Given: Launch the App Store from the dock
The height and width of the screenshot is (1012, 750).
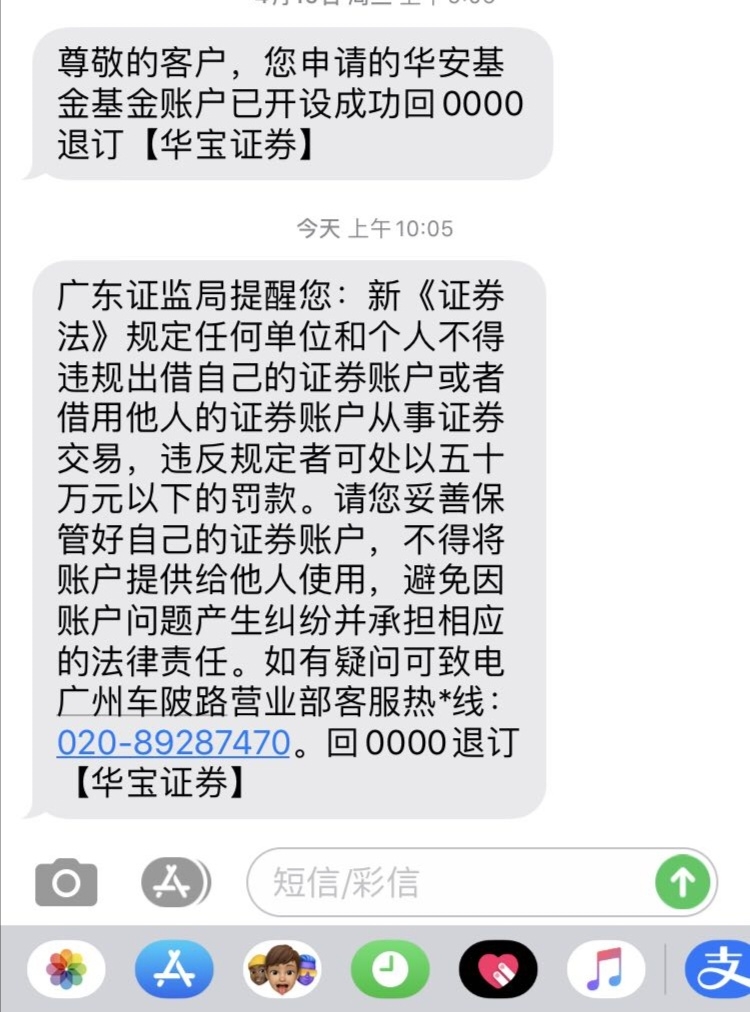Looking at the screenshot, I should pyautogui.click(x=172, y=968).
